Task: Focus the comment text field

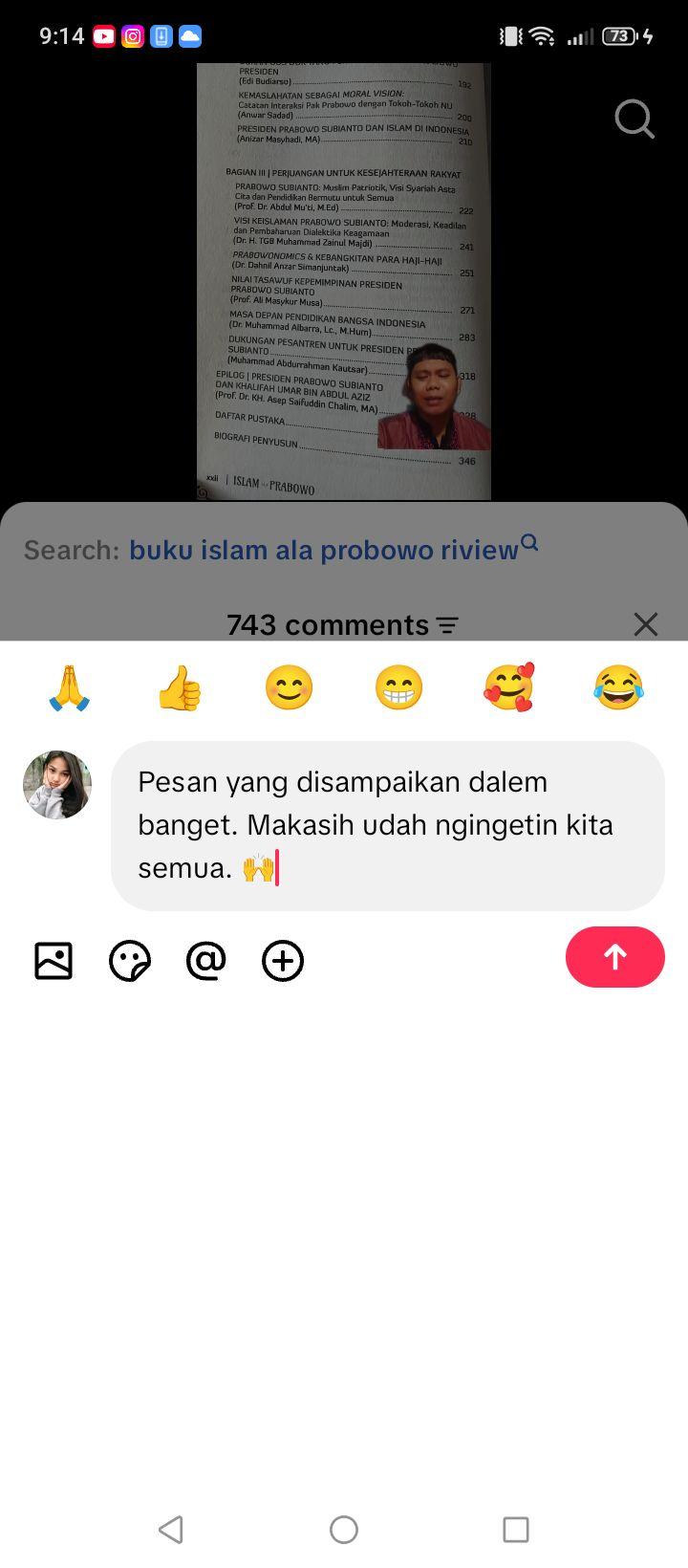Action: 388,826
